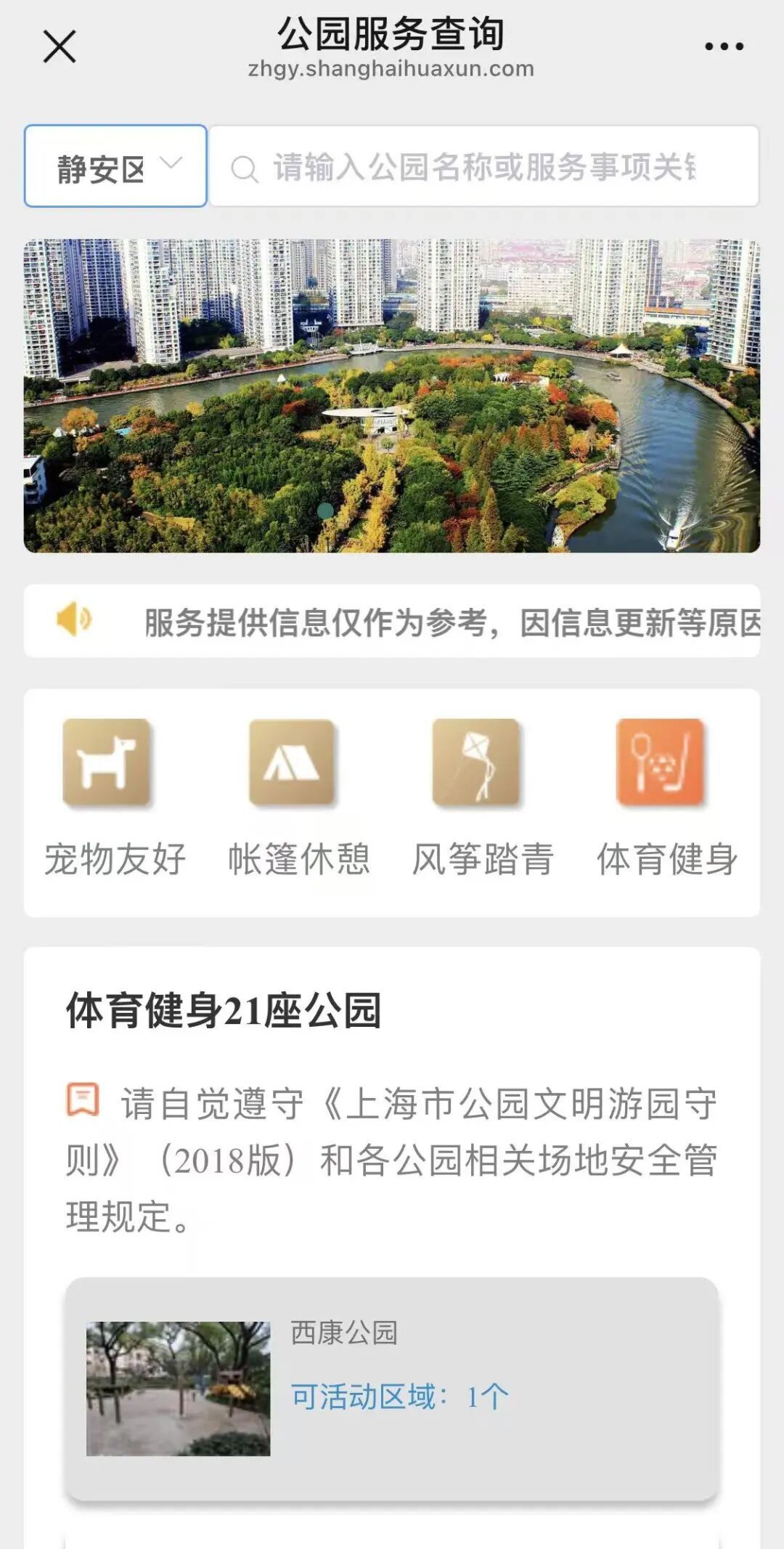
Task: Open the 西康公园 park card
Action: point(392,1389)
